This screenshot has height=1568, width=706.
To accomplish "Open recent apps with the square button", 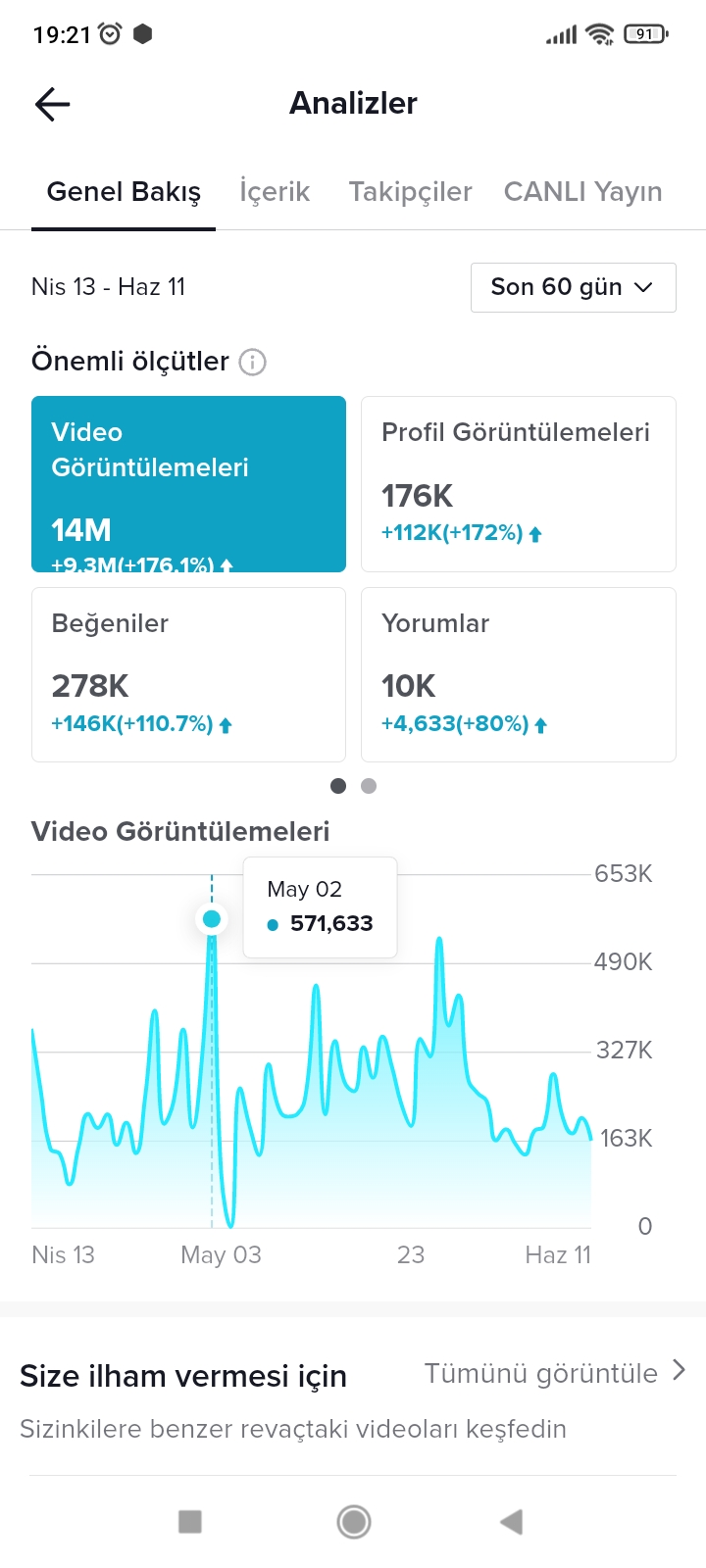I will [x=190, y=1522].
